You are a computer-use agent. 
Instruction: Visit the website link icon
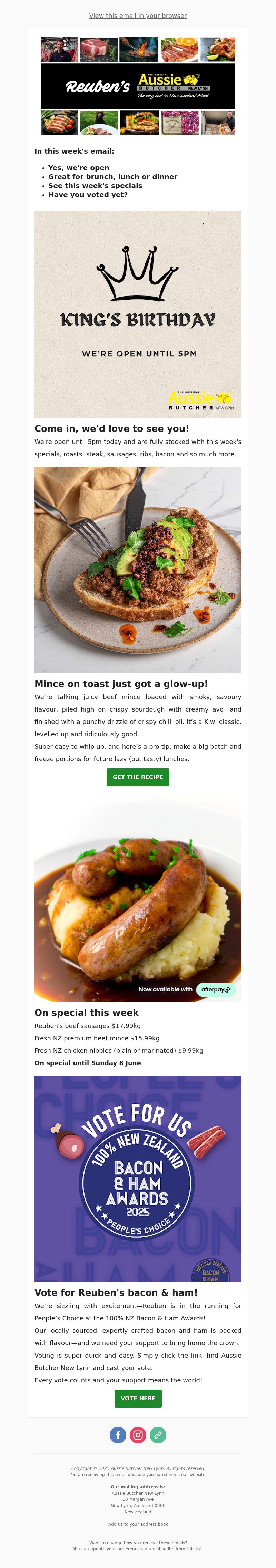coord(158,1435)
